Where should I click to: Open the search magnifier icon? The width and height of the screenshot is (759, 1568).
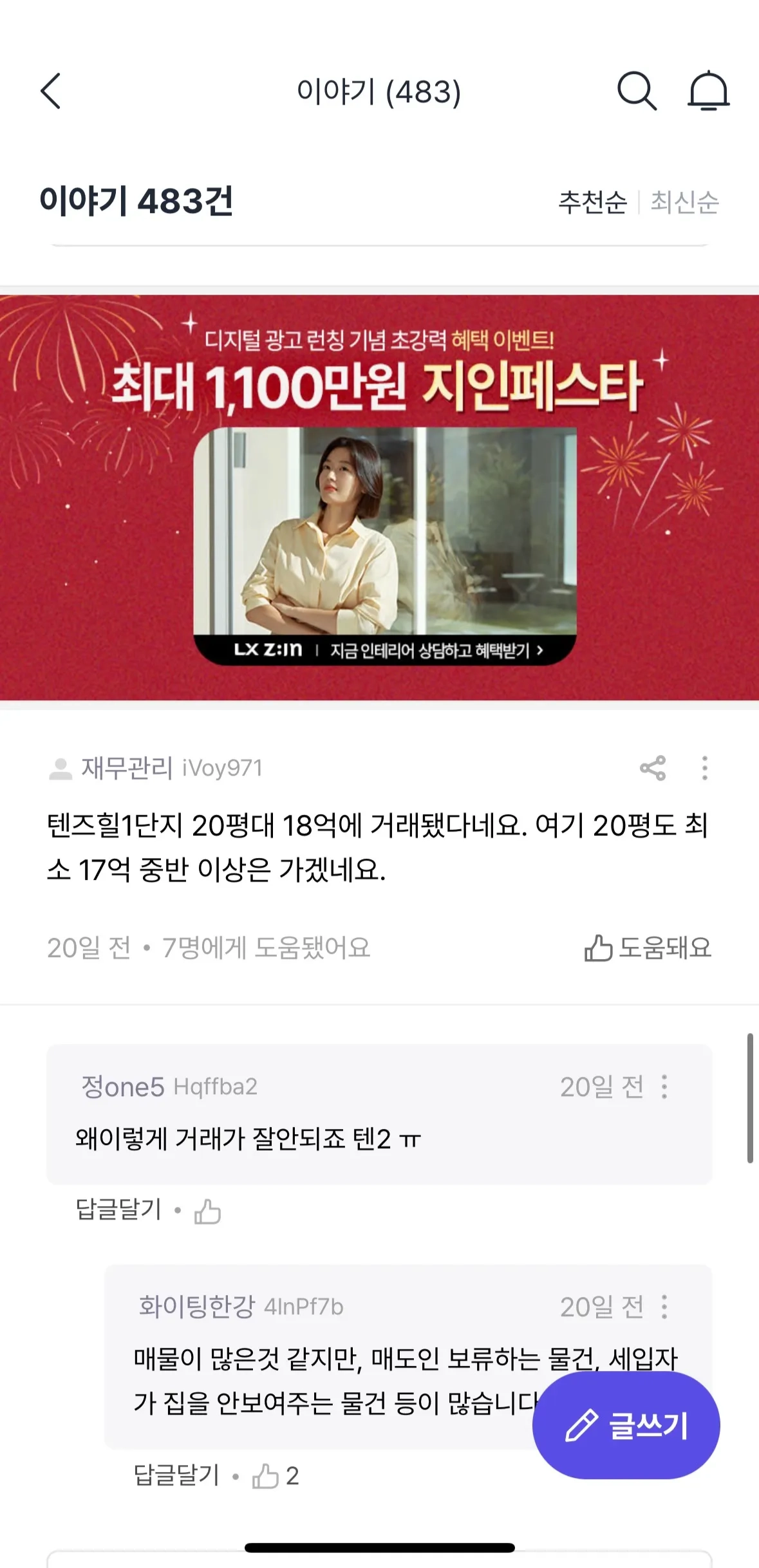(x=636, y=91)
